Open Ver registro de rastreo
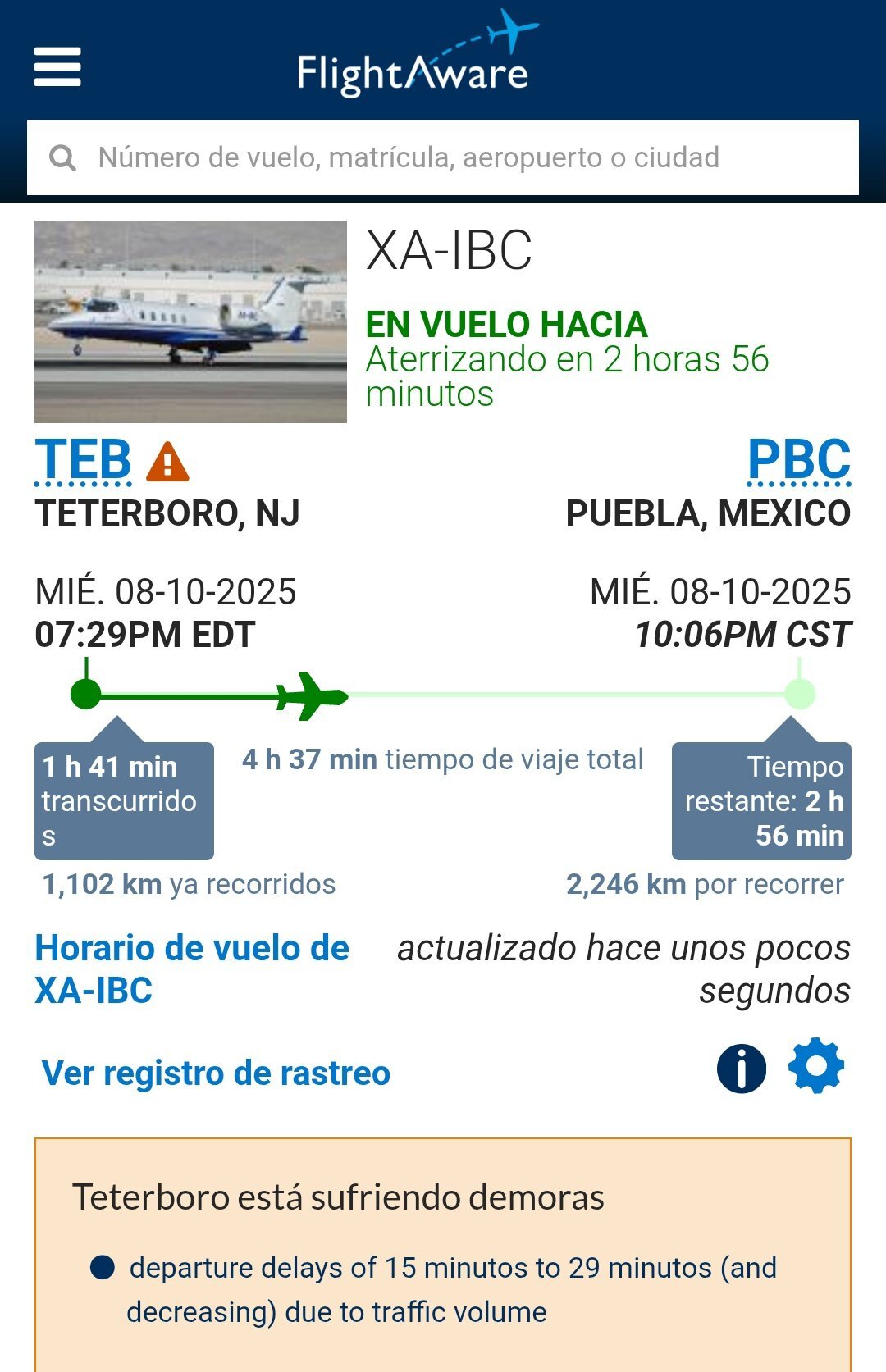 pyautogui.click(x=216, y=1073)
